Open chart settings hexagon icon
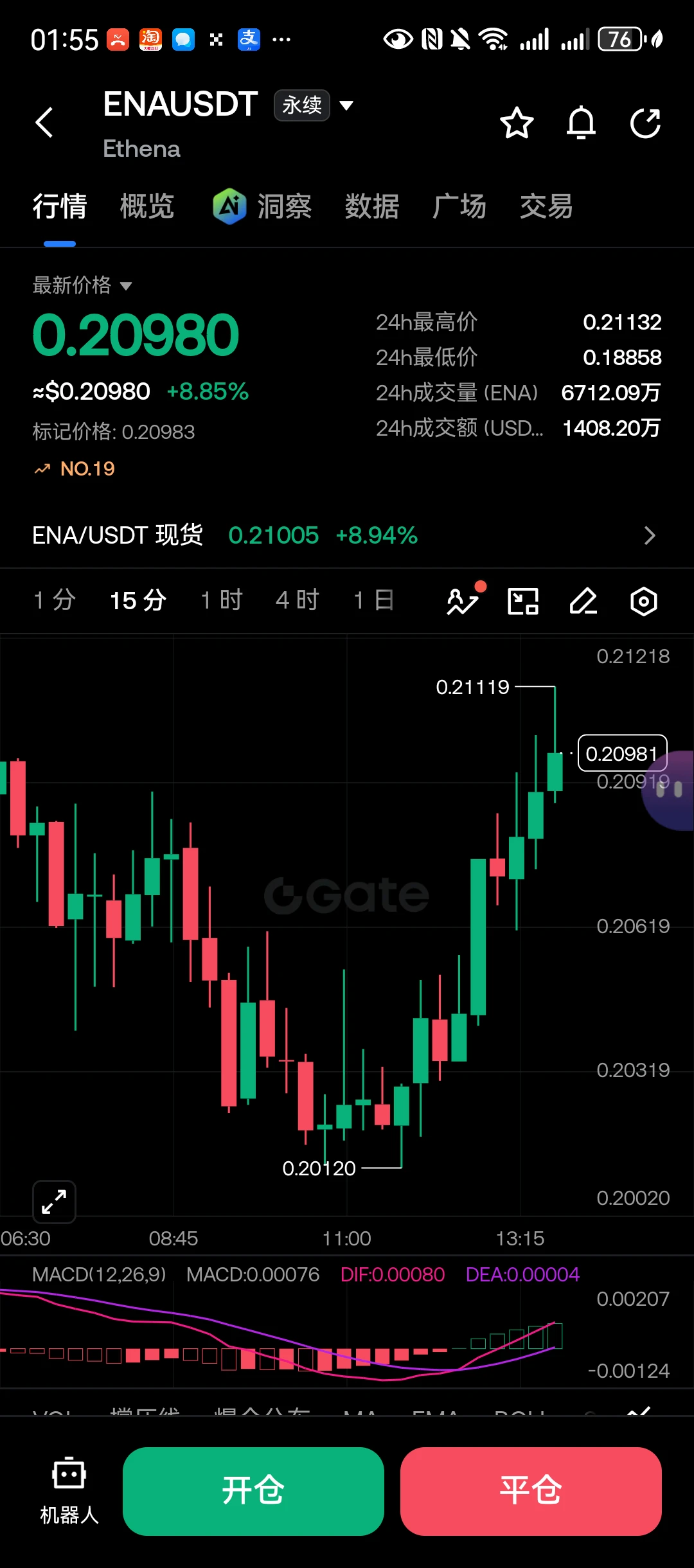Image resolution: width=694 pixels, height=1568 pixels. (643, 601)
